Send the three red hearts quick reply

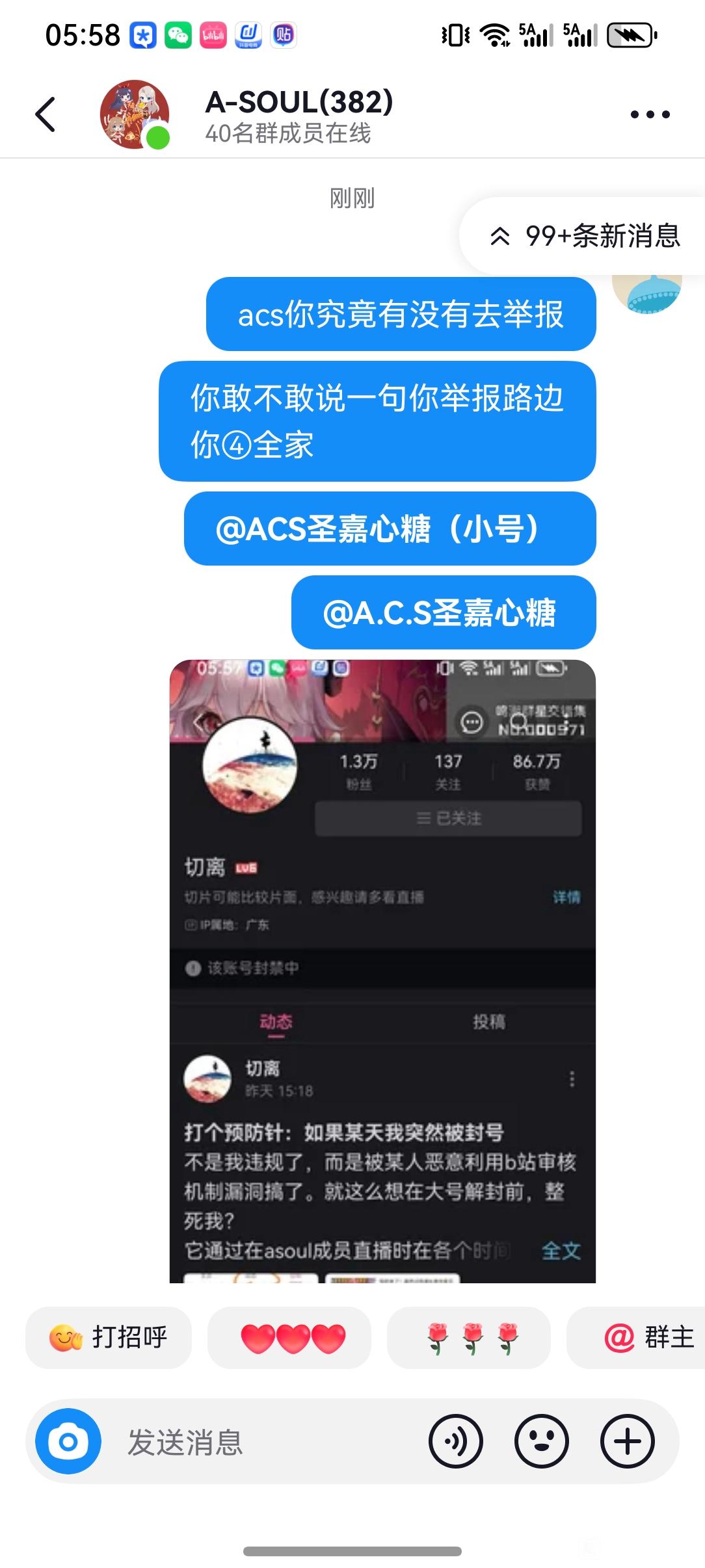coord(289,1337)
